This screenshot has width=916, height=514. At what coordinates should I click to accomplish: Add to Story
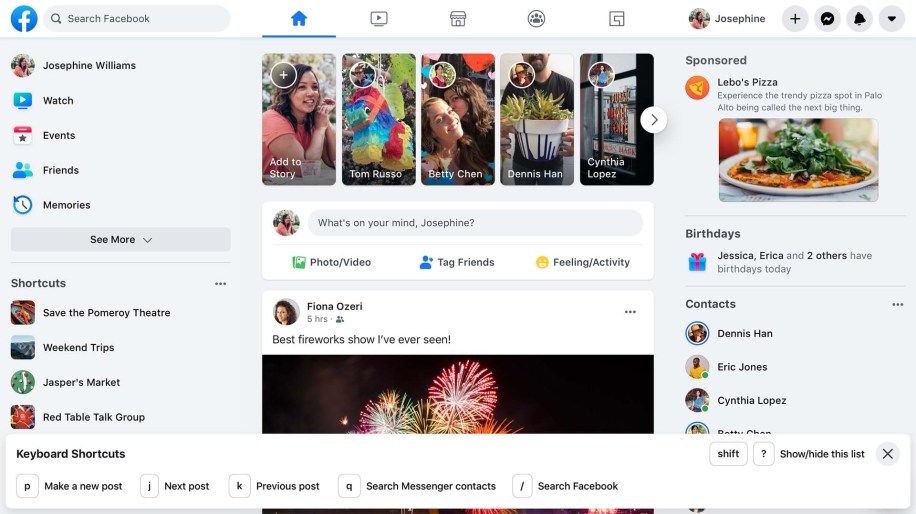click(x=298, y=119)
